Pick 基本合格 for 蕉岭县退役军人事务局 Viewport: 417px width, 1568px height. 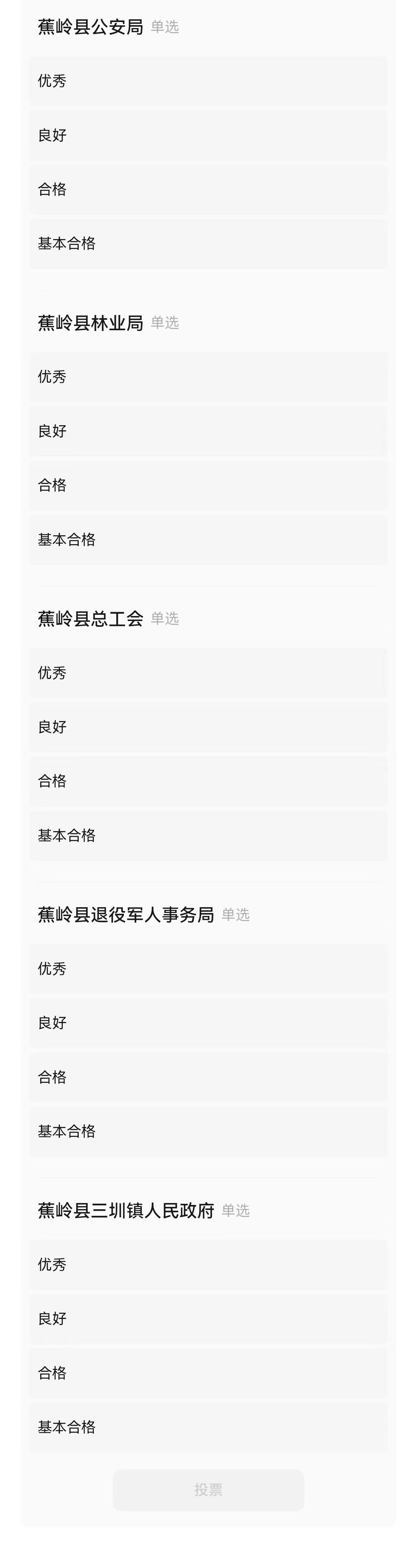coord(208,1131)
